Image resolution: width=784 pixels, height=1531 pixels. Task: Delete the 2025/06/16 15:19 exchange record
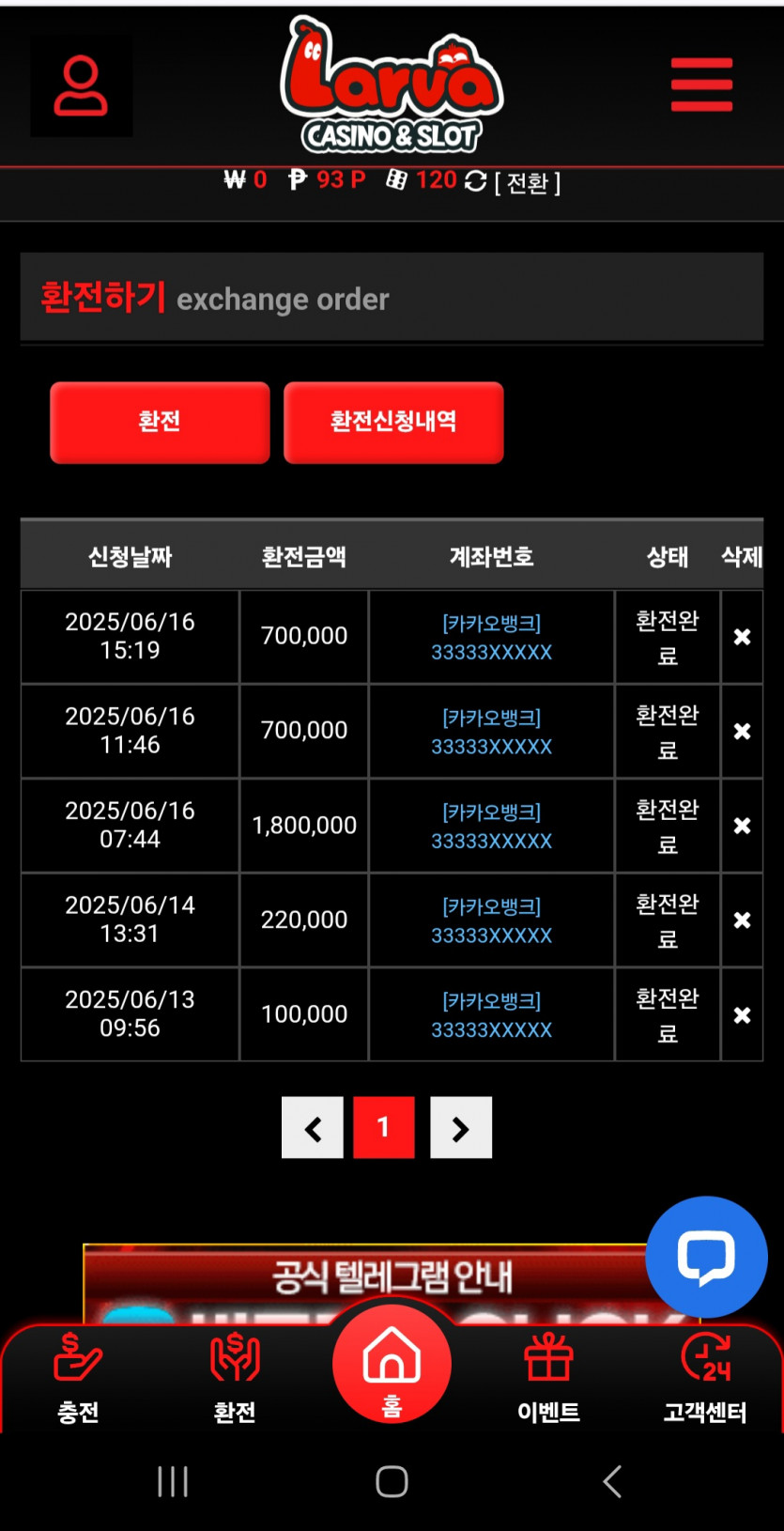(742, 637)
